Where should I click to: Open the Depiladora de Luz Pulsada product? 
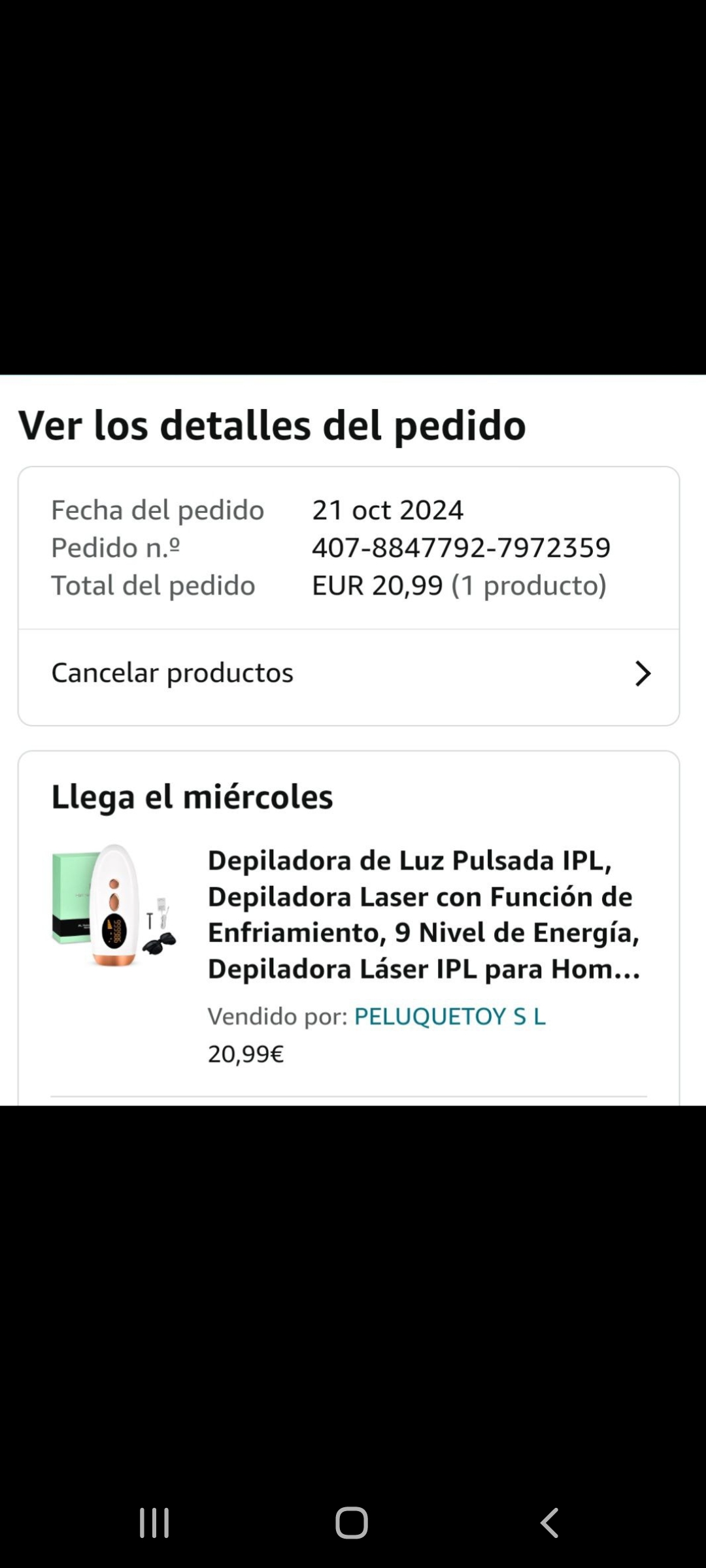click(x=424, y=914)
